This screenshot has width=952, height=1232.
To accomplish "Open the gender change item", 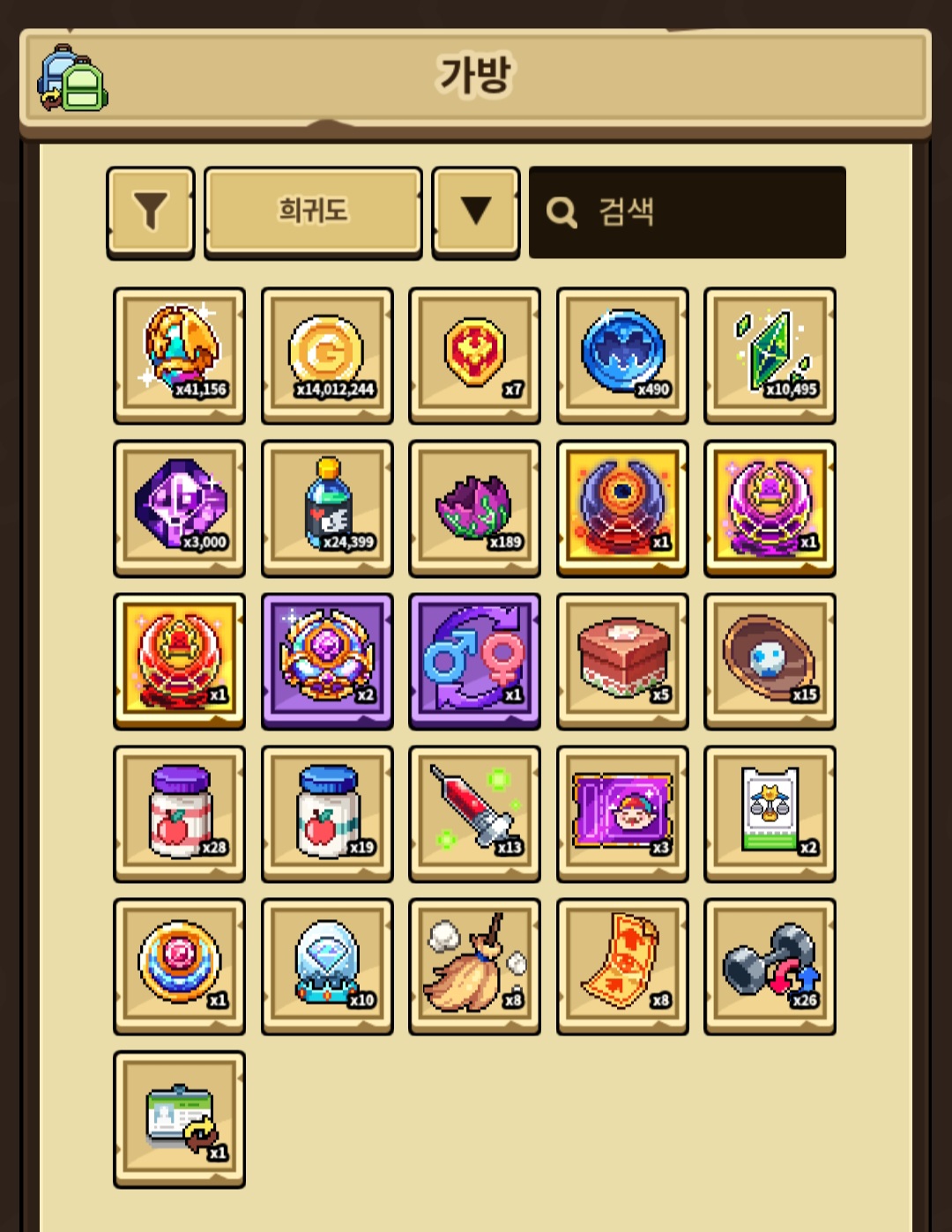I will coord(474,661).
